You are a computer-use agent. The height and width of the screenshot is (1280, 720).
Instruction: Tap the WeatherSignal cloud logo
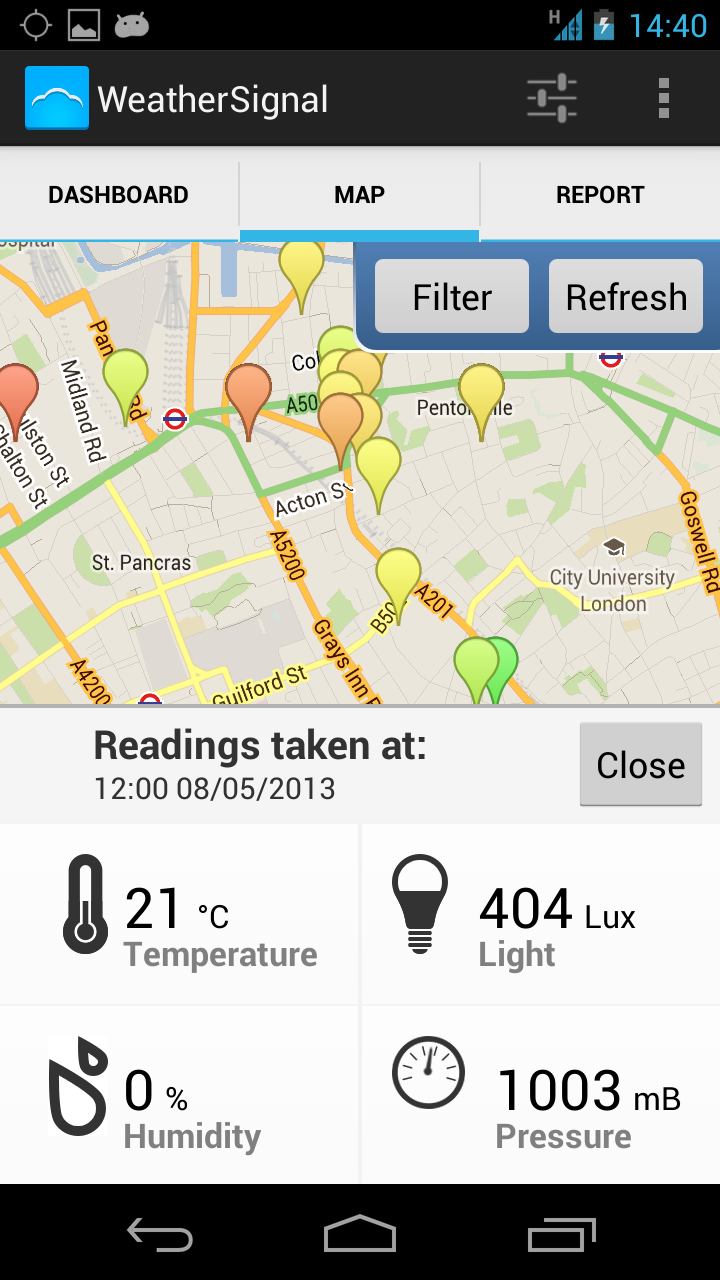tap(56, 97)
